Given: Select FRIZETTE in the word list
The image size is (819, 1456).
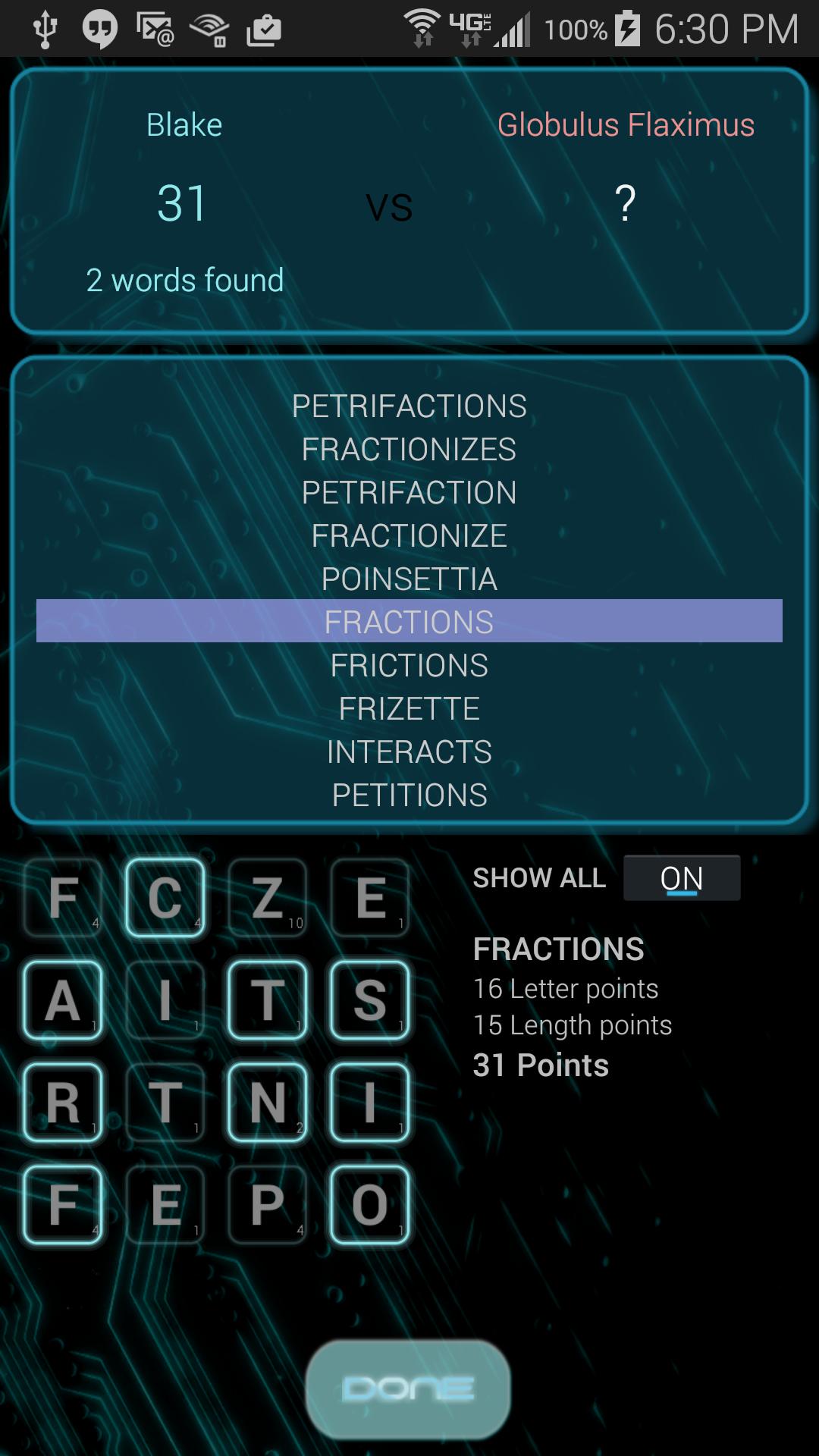Looking at the screenshot, I should tap(409, 708).
